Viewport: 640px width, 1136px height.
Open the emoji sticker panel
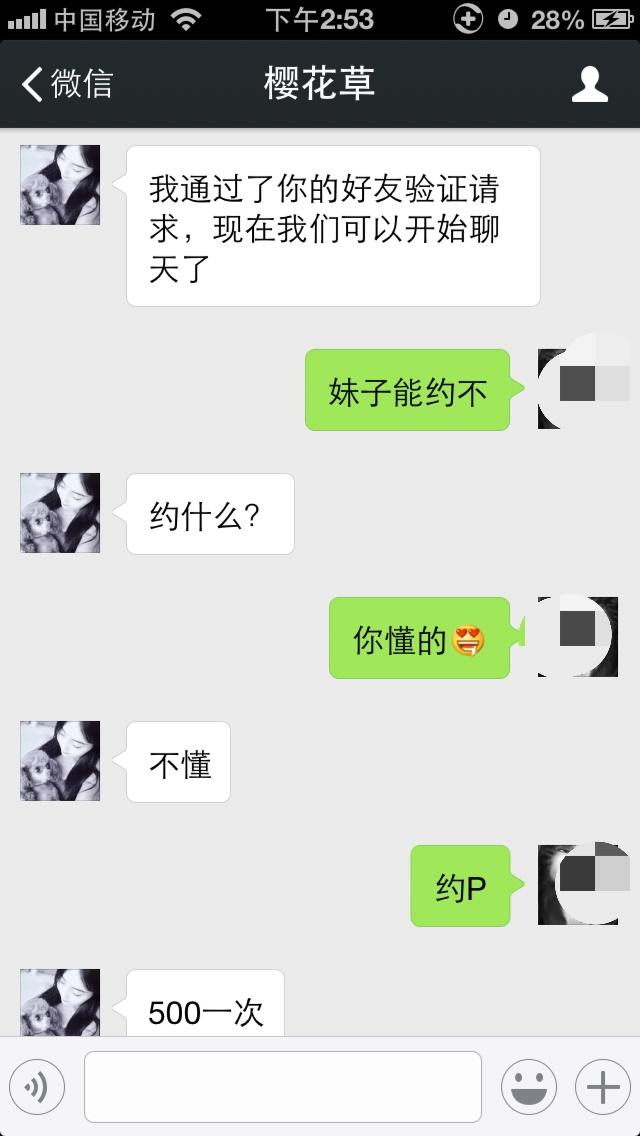coord(528,1086)
